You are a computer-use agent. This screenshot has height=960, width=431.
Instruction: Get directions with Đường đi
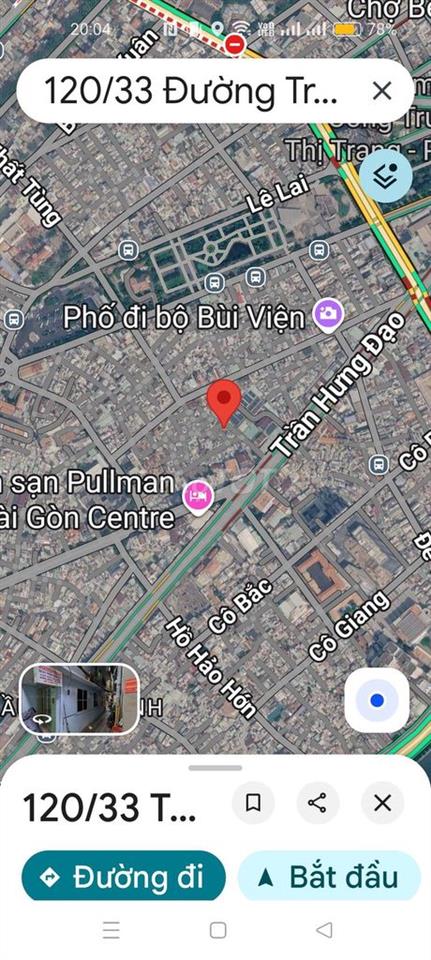124,877
